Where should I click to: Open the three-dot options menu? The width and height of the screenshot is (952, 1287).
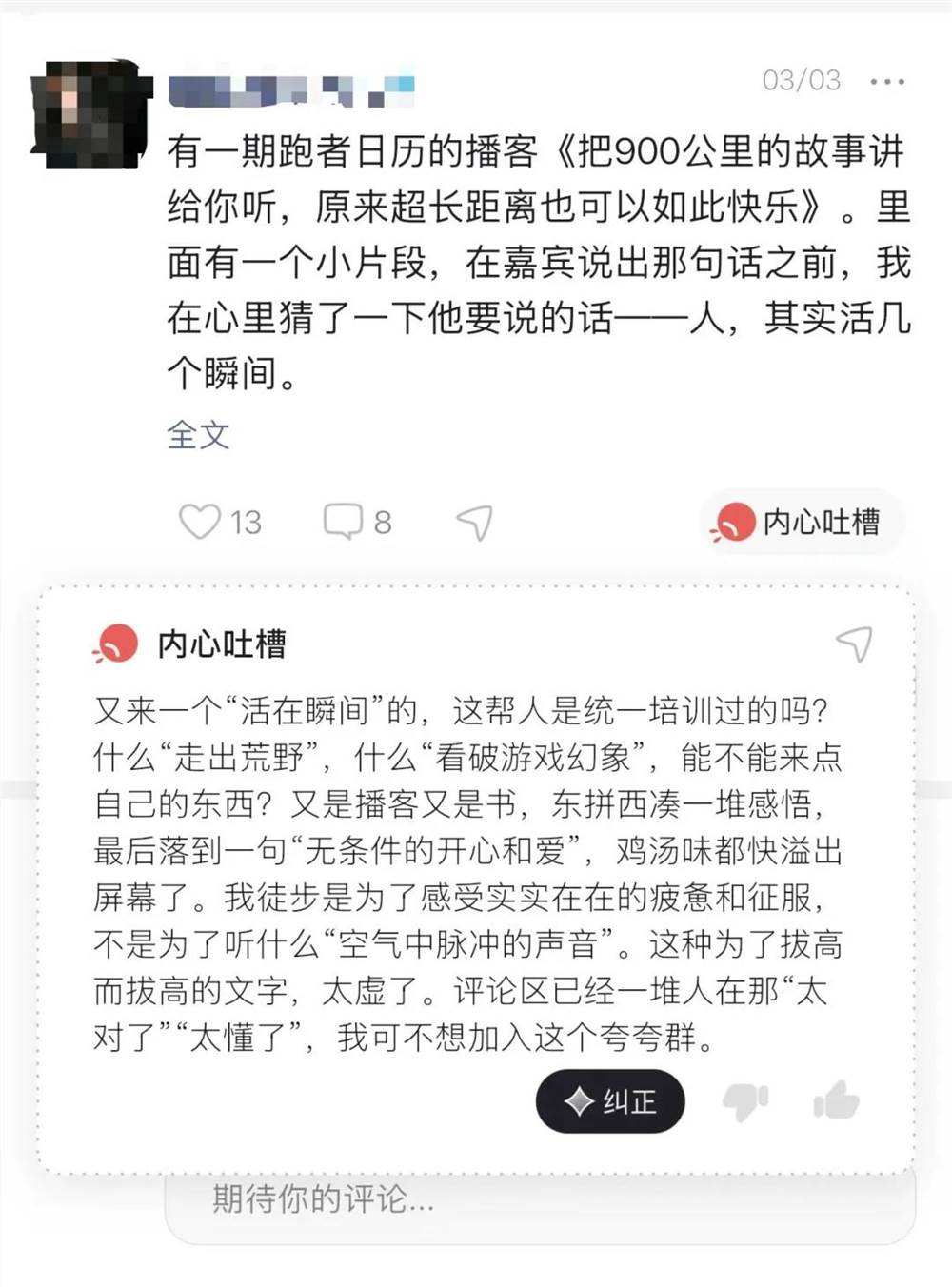point(886,82)
